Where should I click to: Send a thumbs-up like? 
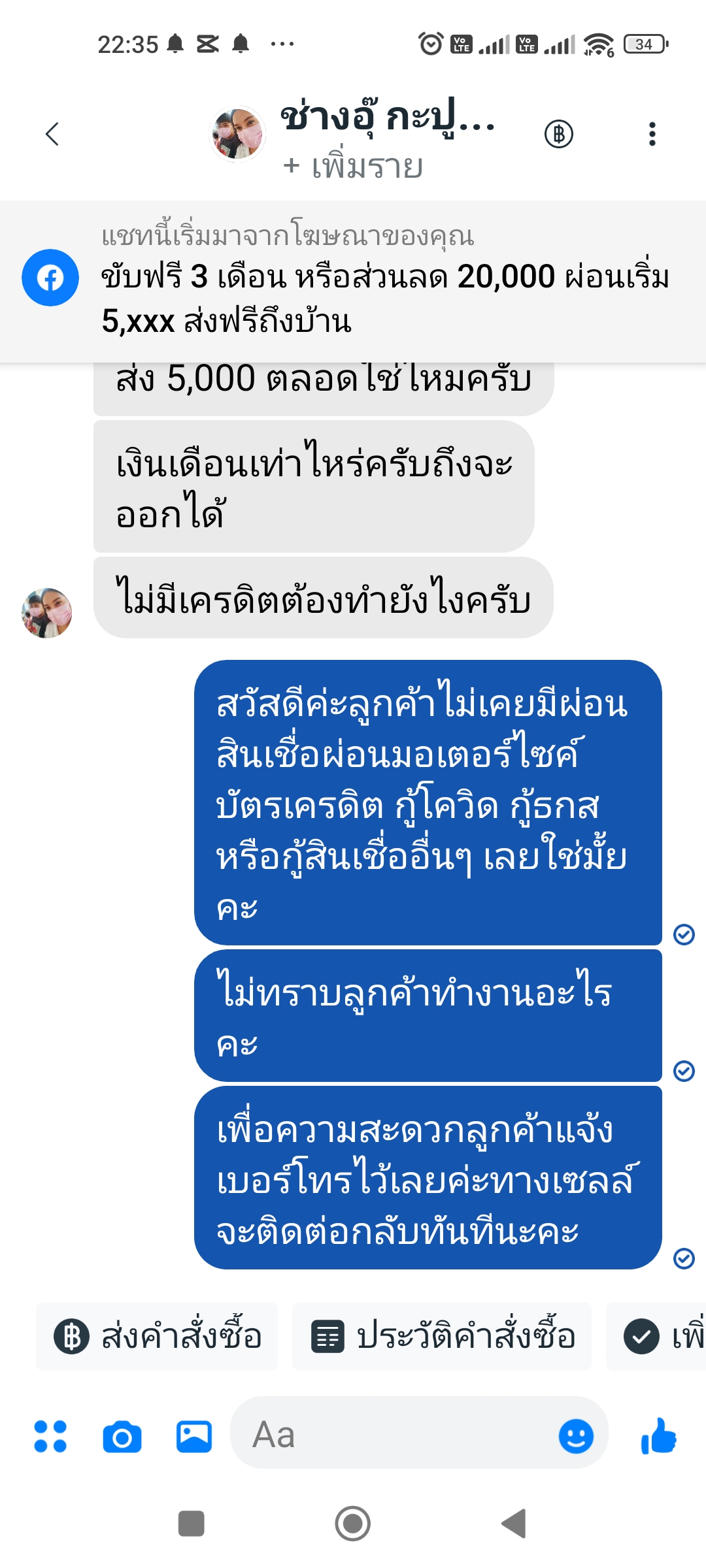tap(659, 1436)
